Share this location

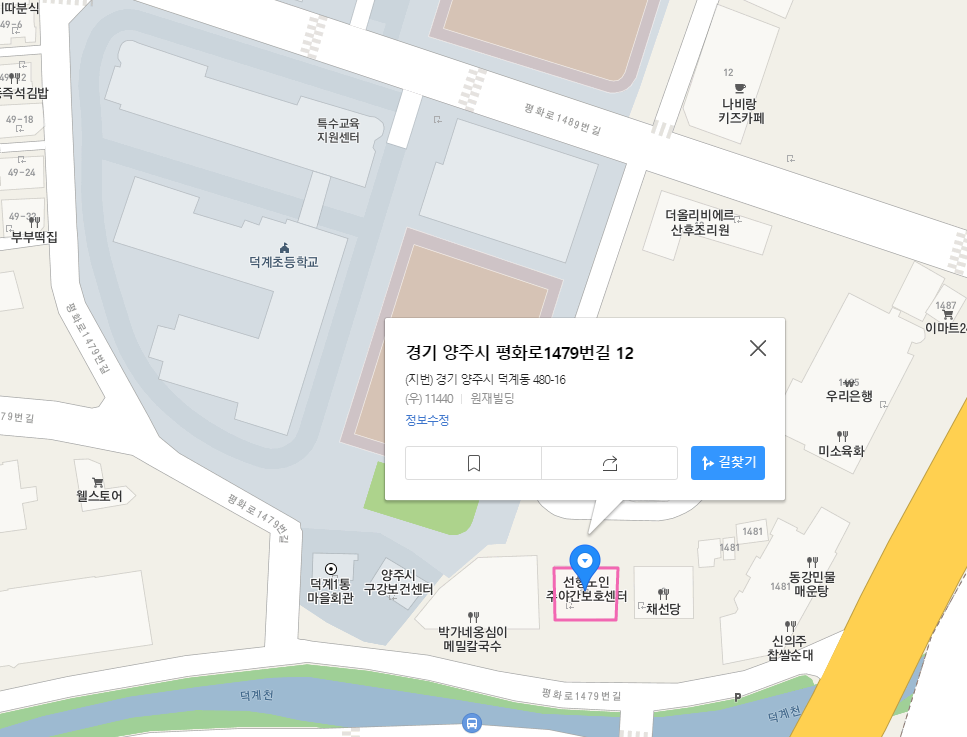point(610,463)
